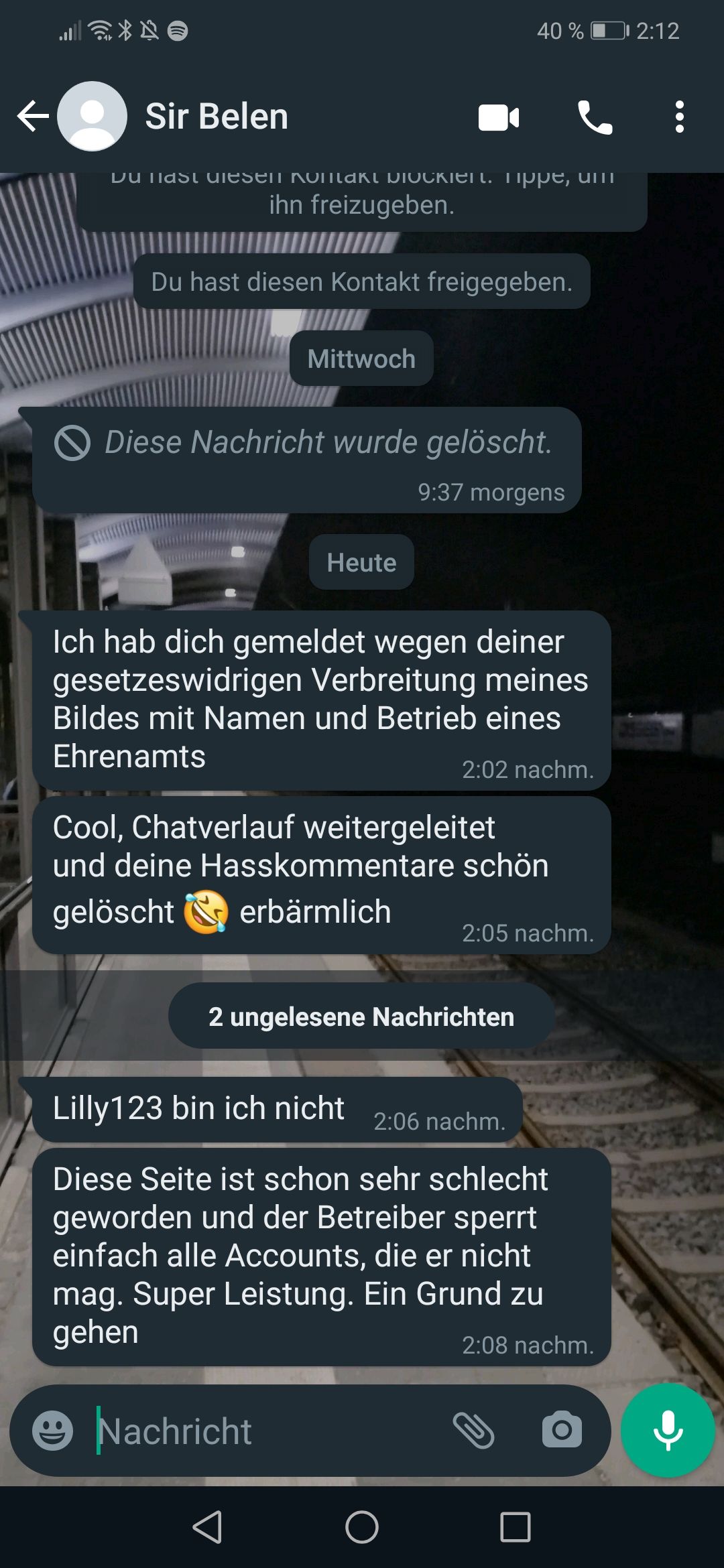Tap the green microphone voice message button
Image resolution: width=724 pixels, height=1568 pixels.
[x=668, y=1430]
